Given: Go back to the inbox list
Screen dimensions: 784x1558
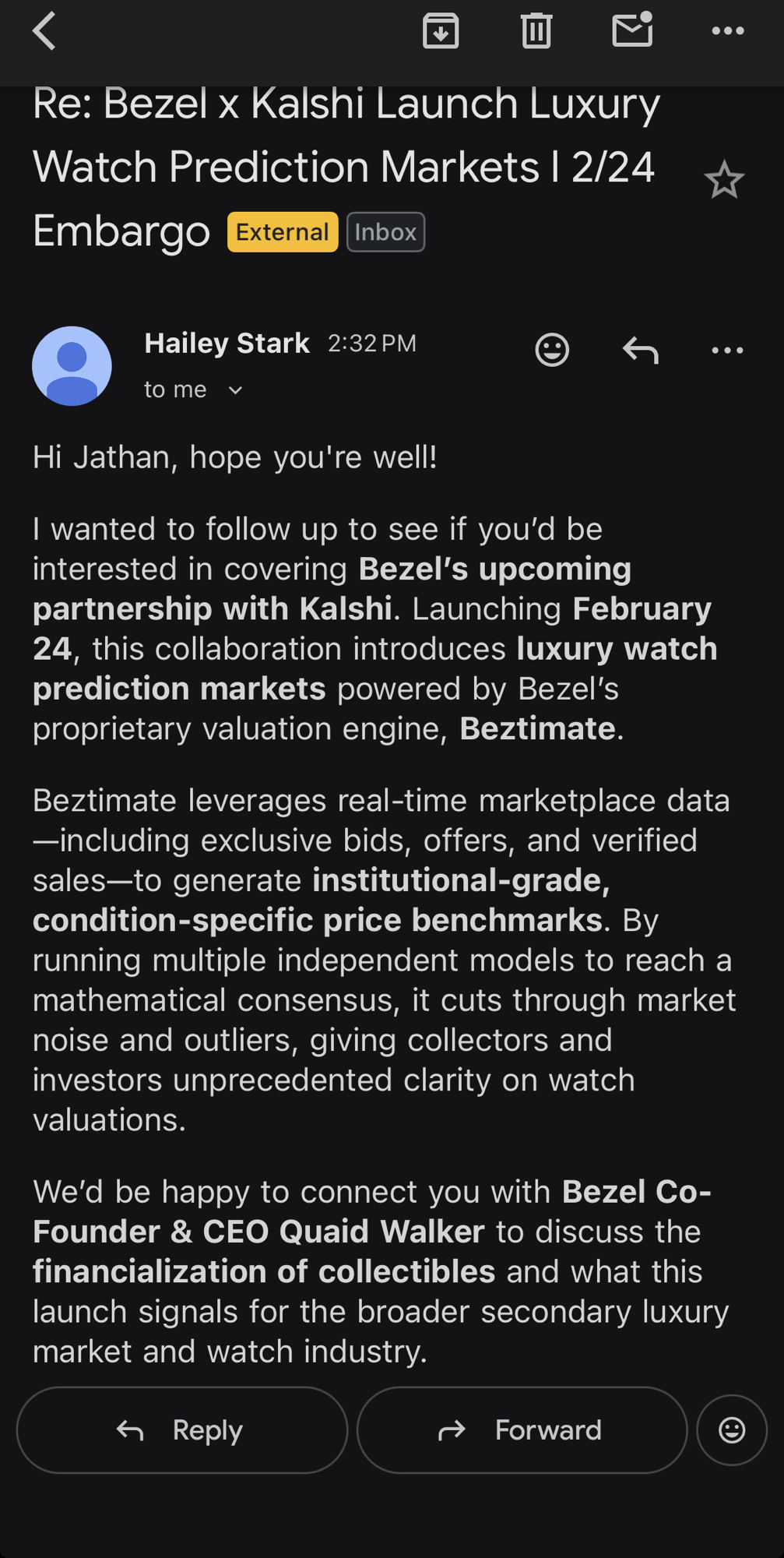Looking at the screenshot, I should pyautogui.click(x=45, y=31).
